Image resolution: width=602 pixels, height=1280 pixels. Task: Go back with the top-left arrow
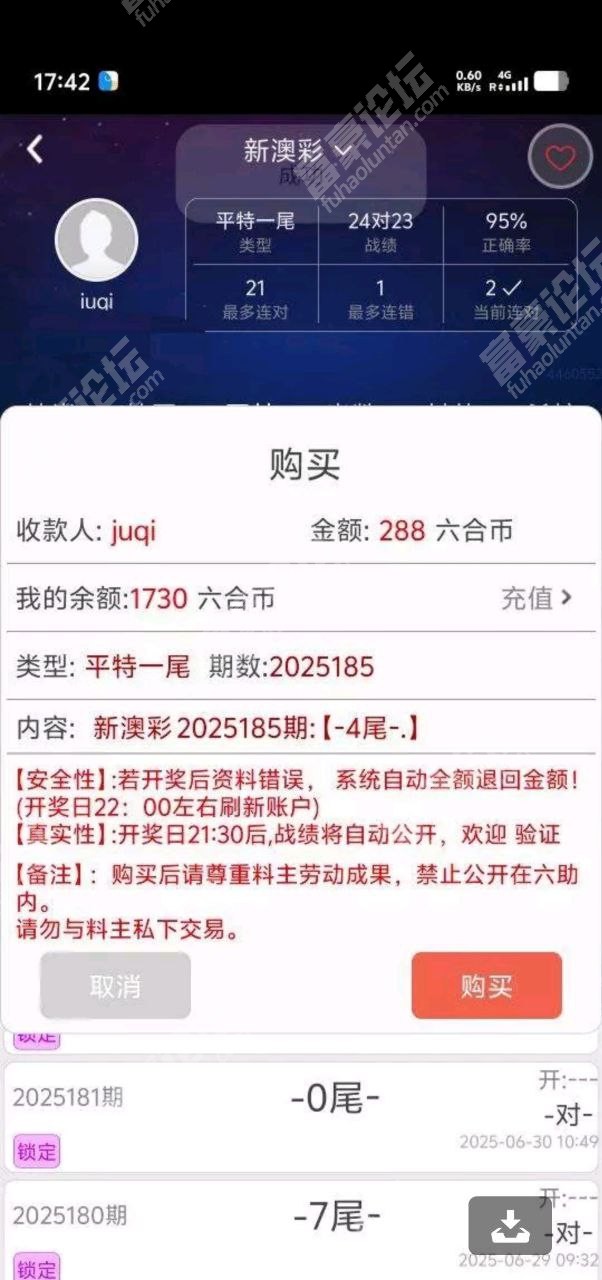point(36,149)
